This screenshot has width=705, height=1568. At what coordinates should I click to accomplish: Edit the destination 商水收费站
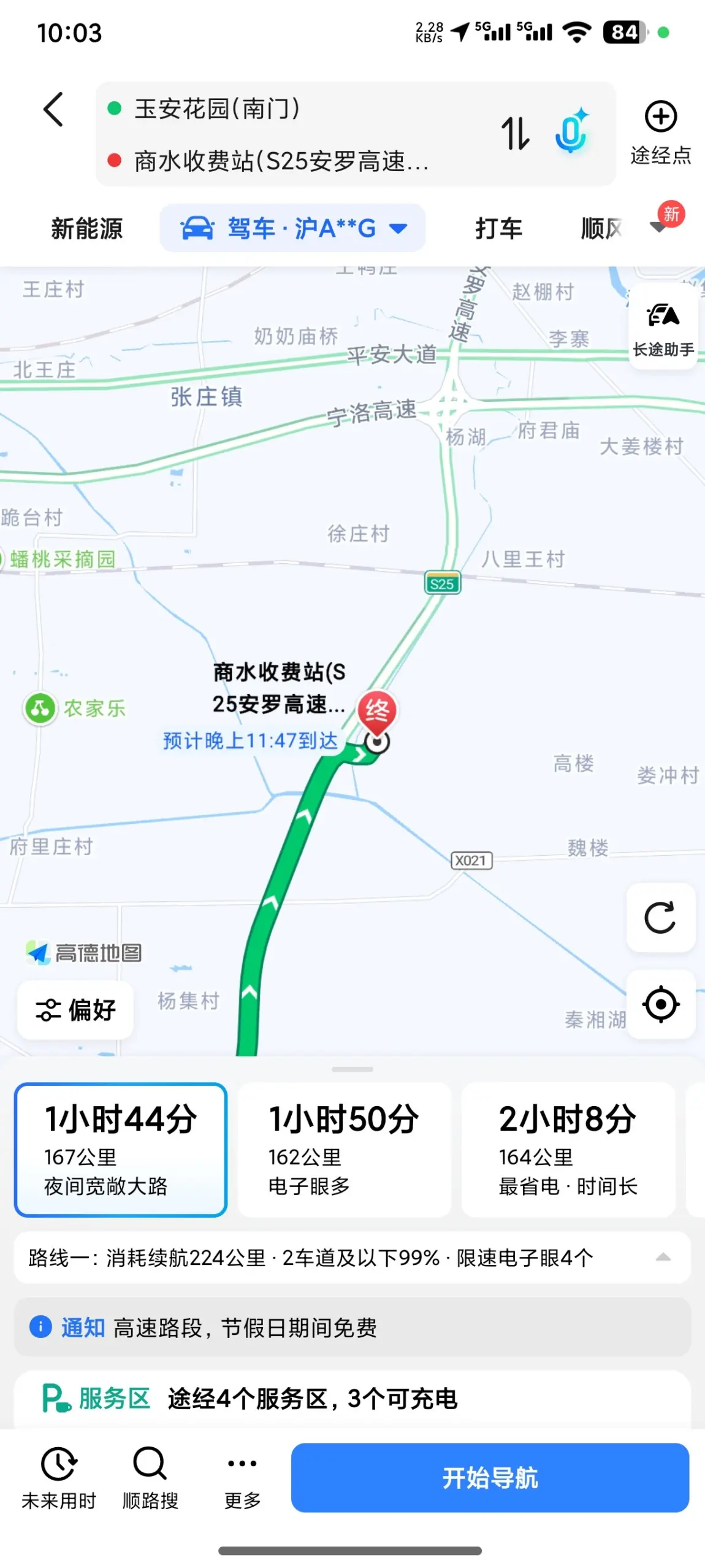(x=281, y=161)
